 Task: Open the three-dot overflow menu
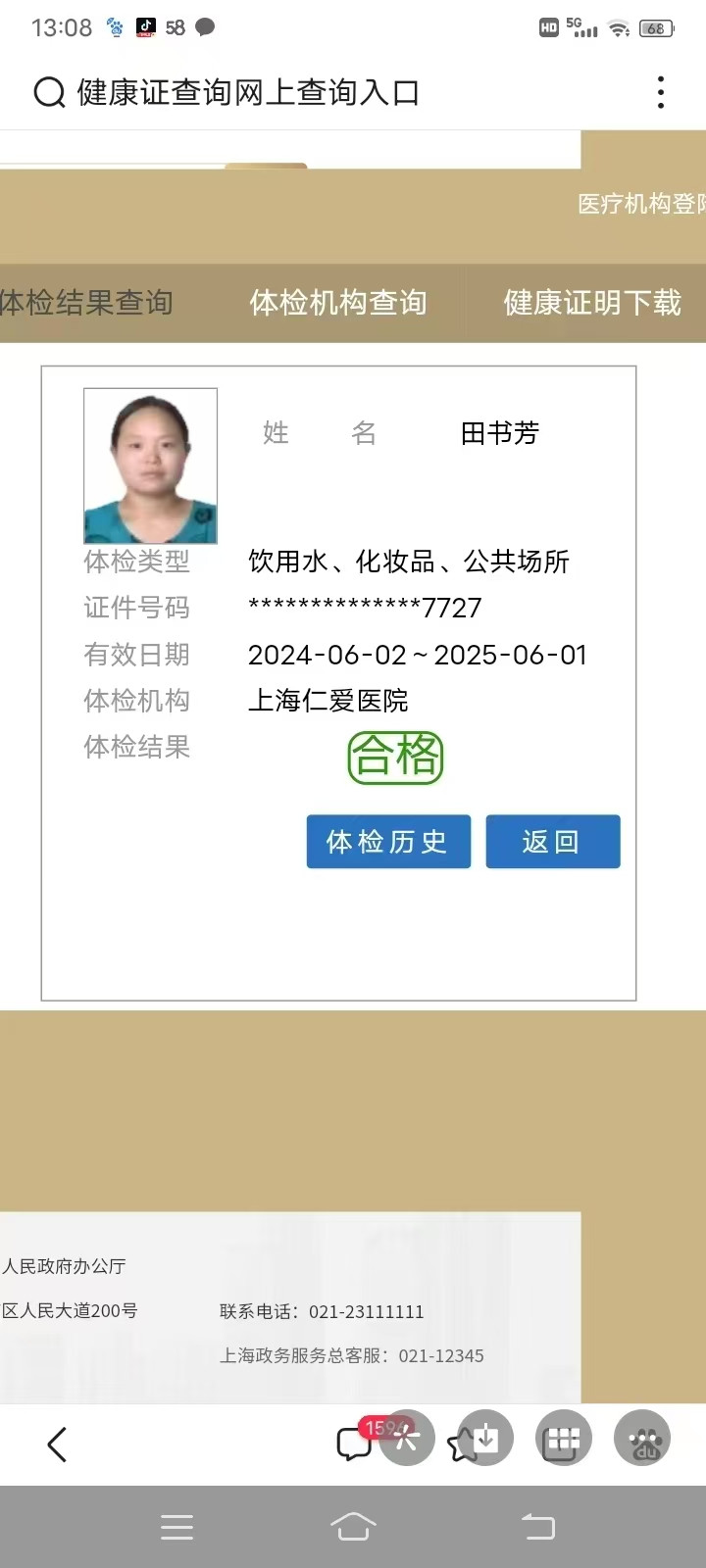point(661,92)
